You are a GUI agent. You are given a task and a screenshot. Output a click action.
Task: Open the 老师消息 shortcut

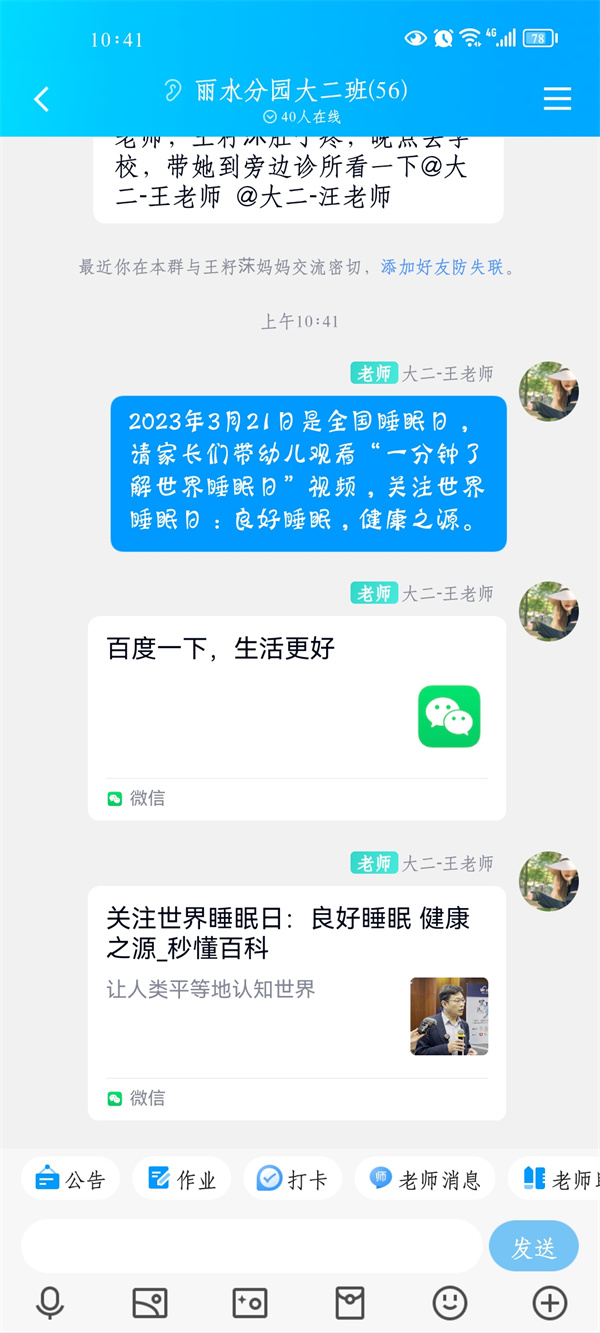tap(425, 1179)
